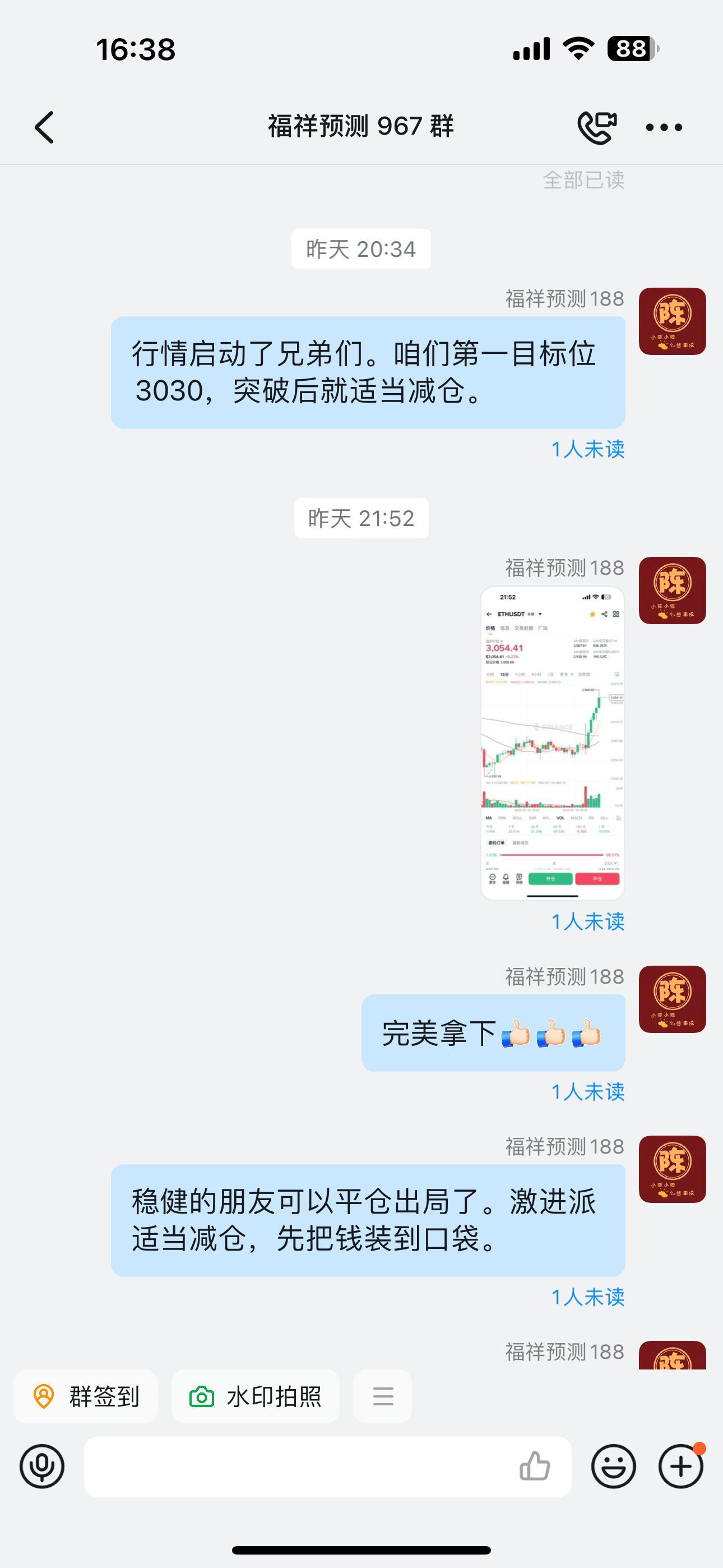Go back from the group chat
723x1568 pixels.
pyautogui.click(x=44, y=127)
